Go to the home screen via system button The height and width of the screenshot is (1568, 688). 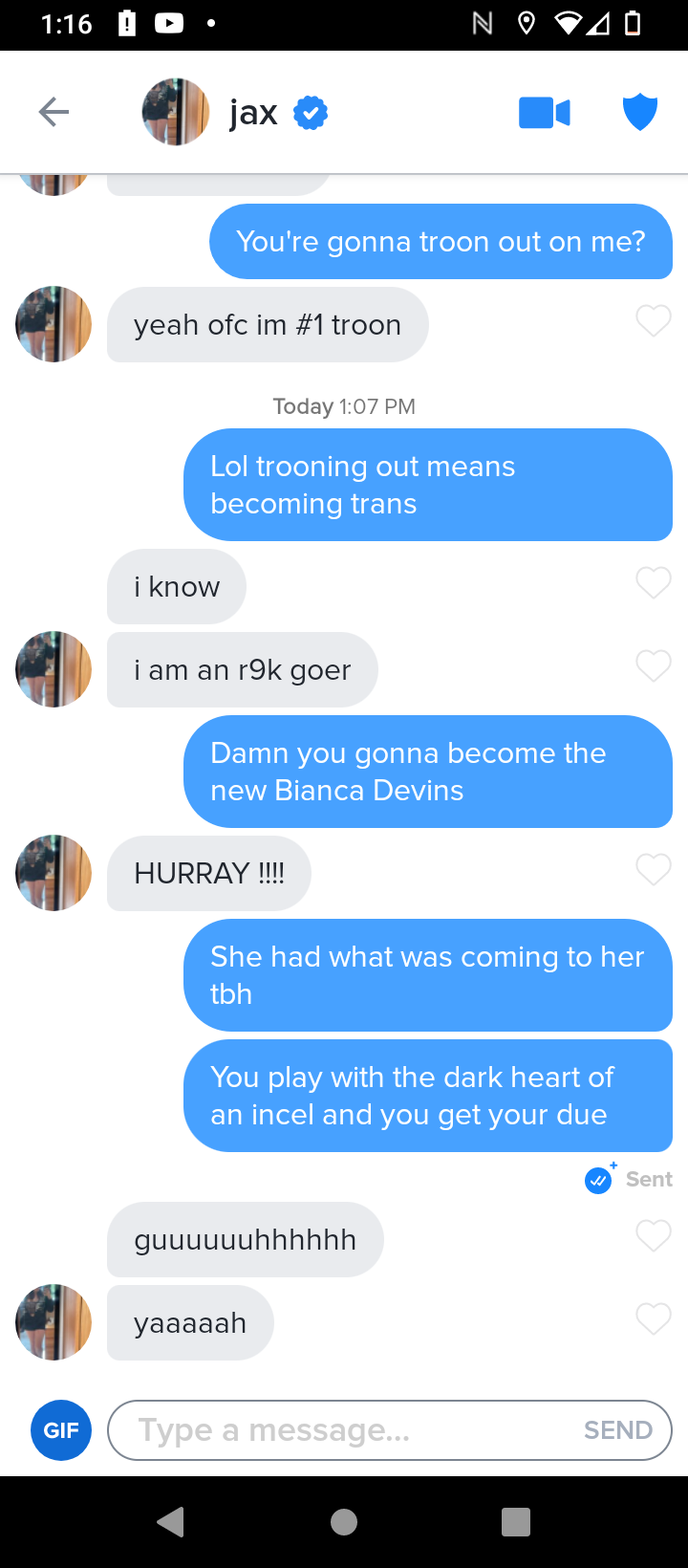point(344,1522)
